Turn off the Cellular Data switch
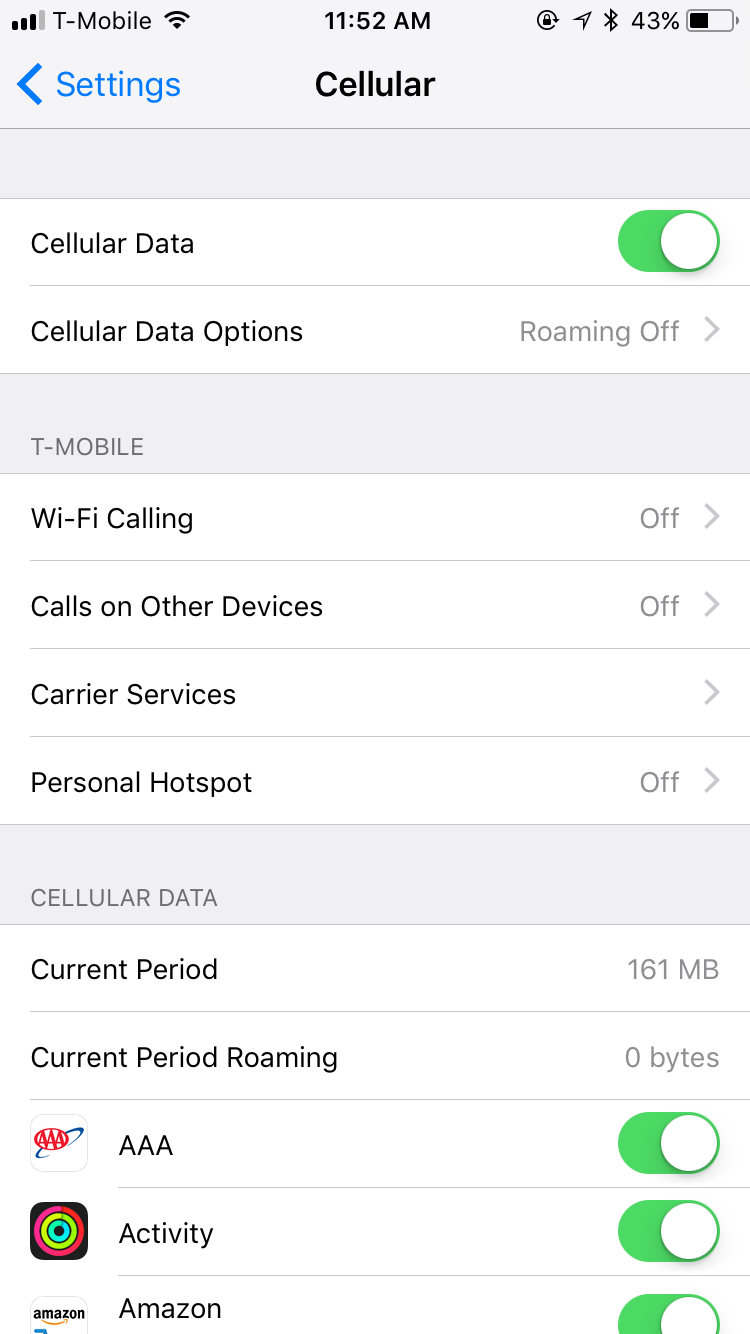The width and height of the screenshot is (750, 1334). (669, 242)
